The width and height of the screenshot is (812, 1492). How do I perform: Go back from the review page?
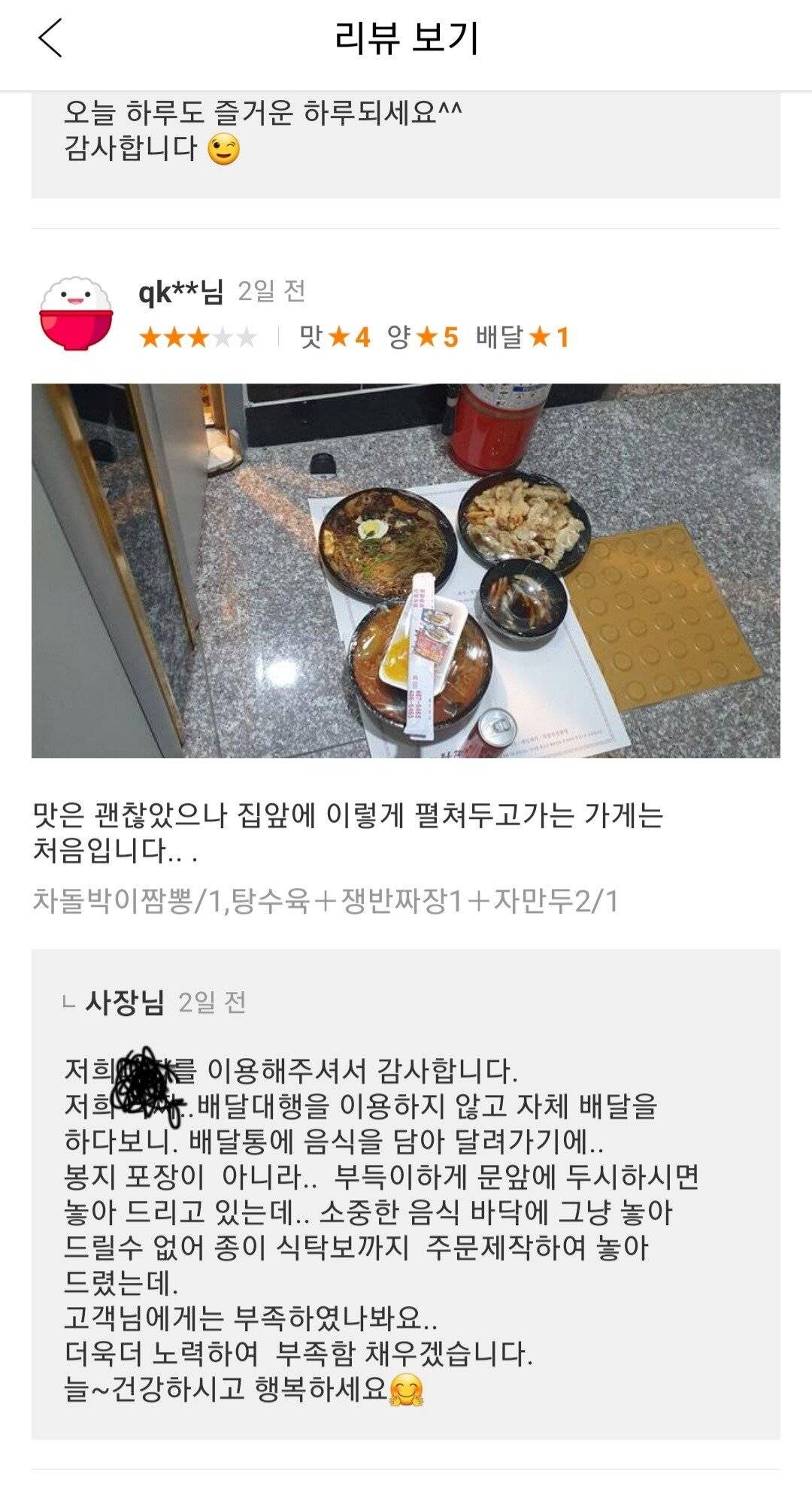[50, 38]
